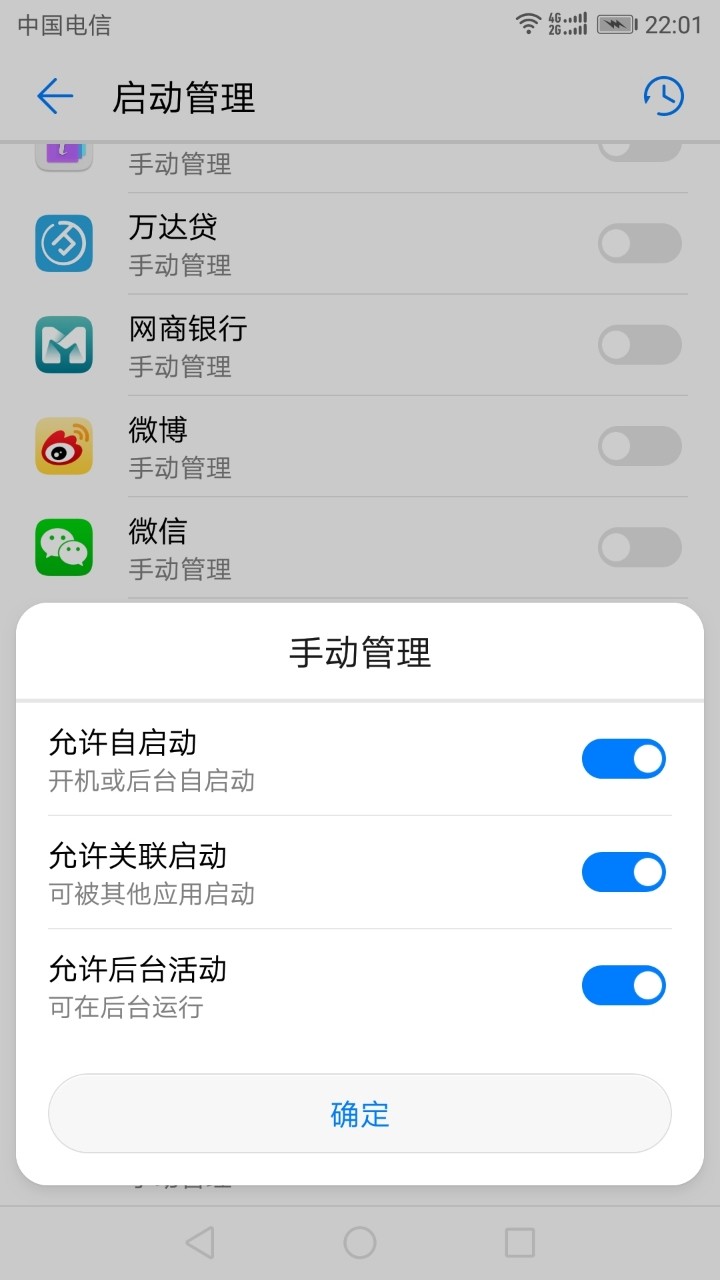The height and width of the screenshot is (1280, 720).
Task: Tap the navigation back triangle
Action: tap(200, 1243)
